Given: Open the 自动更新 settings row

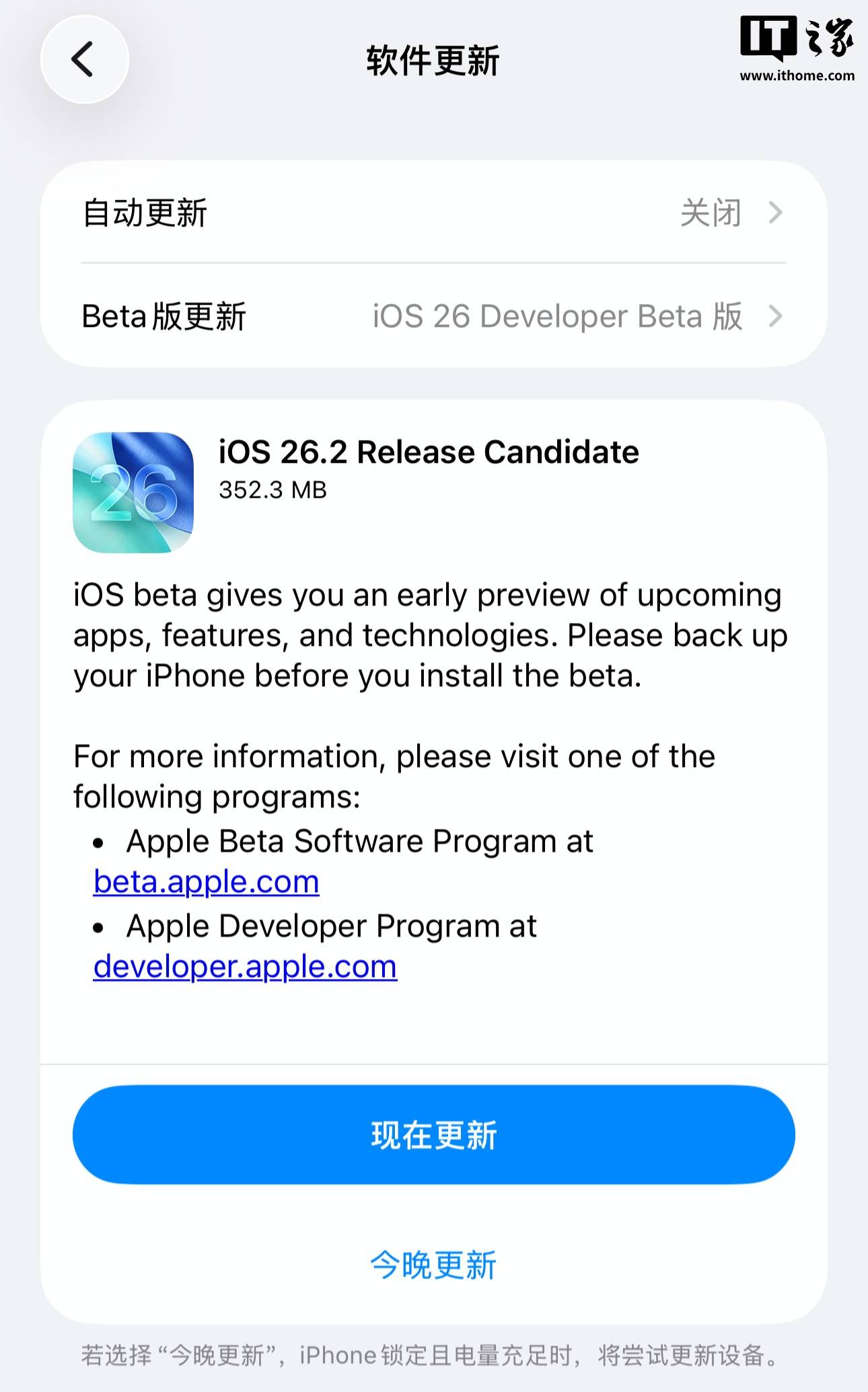Looking at the screenshot, I should pos(269,214).
